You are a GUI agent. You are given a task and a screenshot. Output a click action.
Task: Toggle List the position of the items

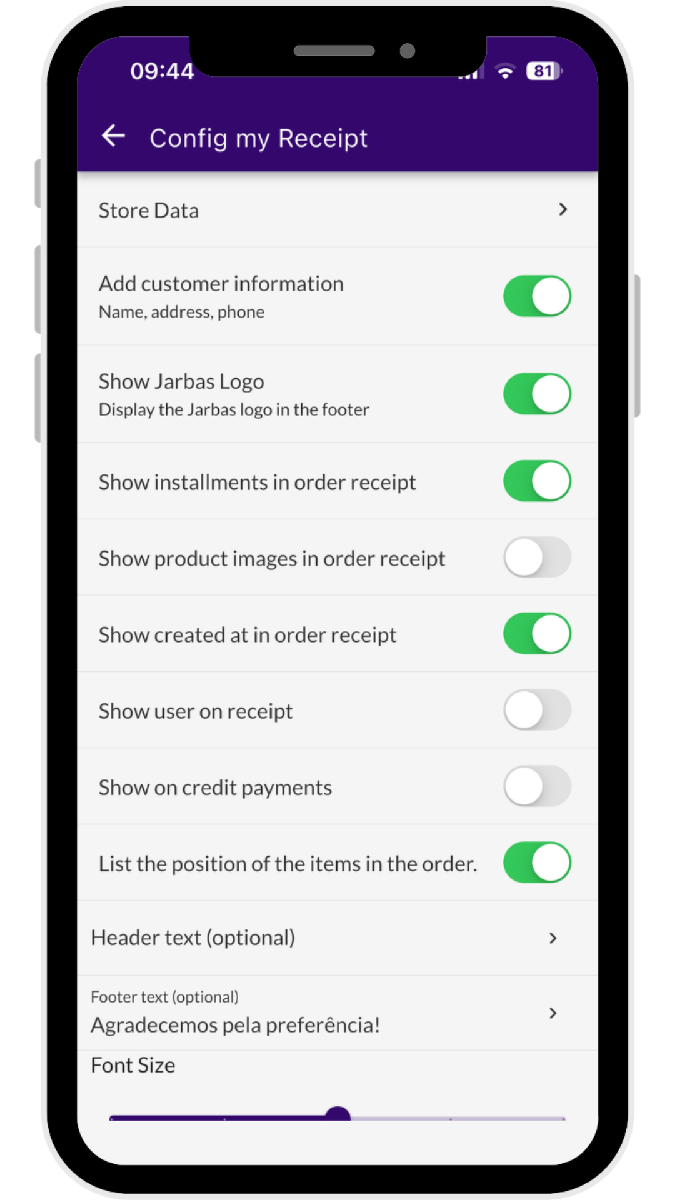[x=537, y=863]
